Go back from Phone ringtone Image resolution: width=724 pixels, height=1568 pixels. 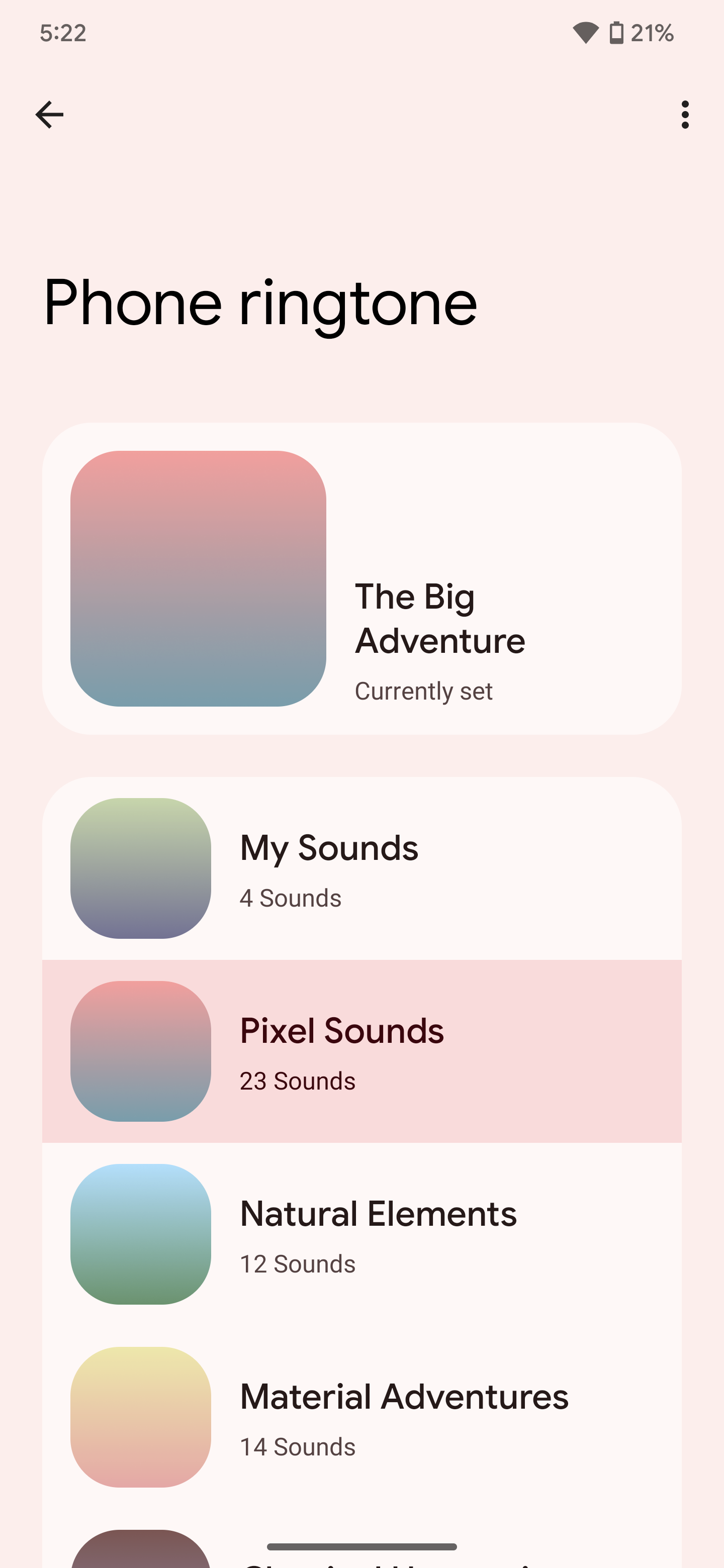(x=49, y=115)
